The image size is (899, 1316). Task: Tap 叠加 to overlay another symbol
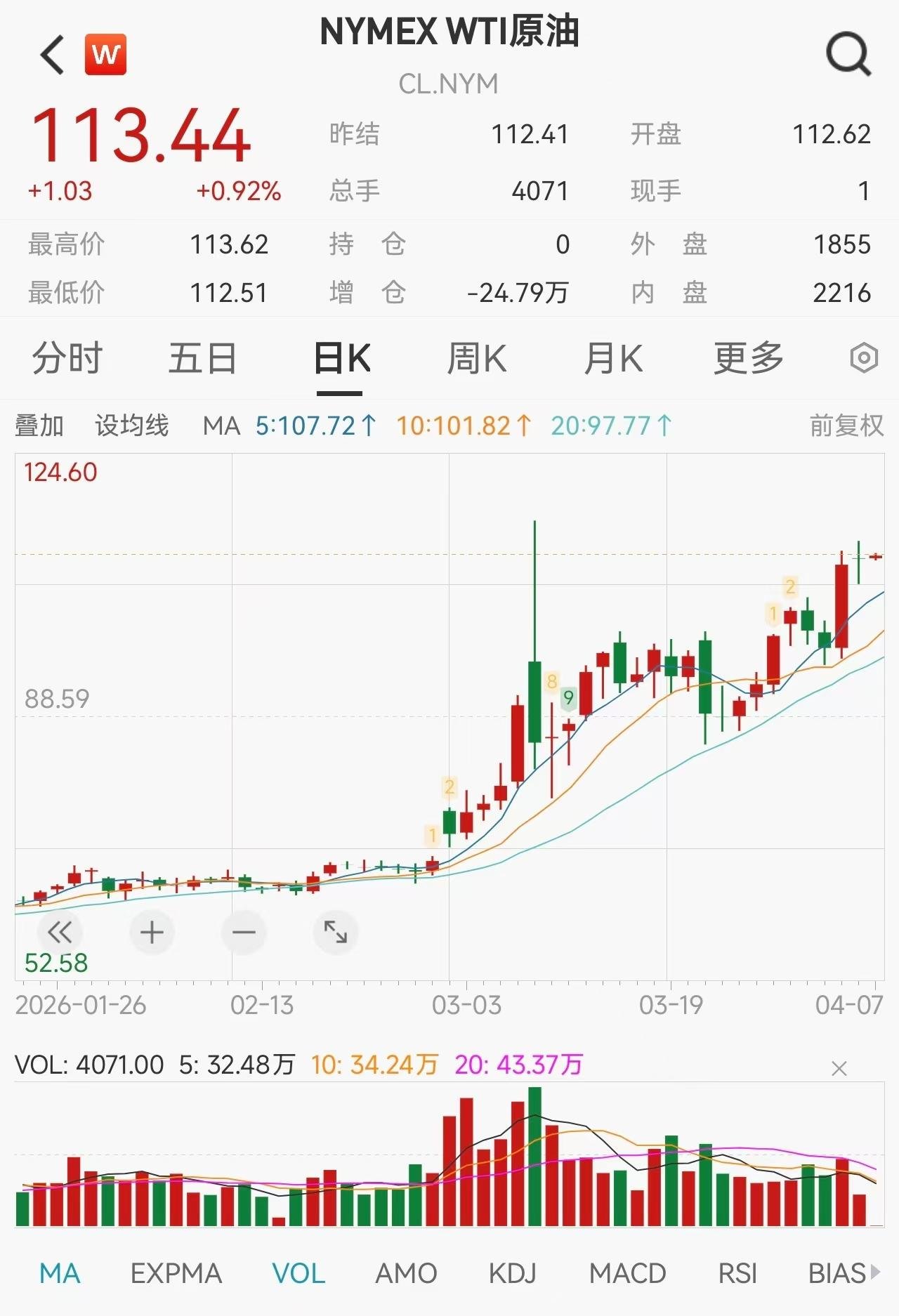pos(39,426)
